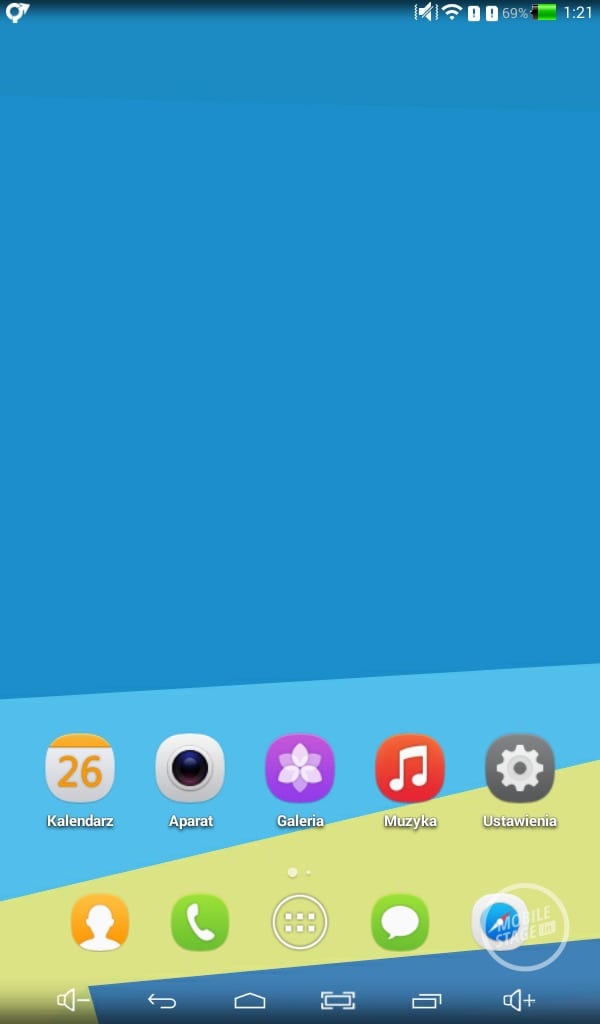The image size is (600, 1024).
Task: Open the Muzyka music app
Action: pos(410,769)
